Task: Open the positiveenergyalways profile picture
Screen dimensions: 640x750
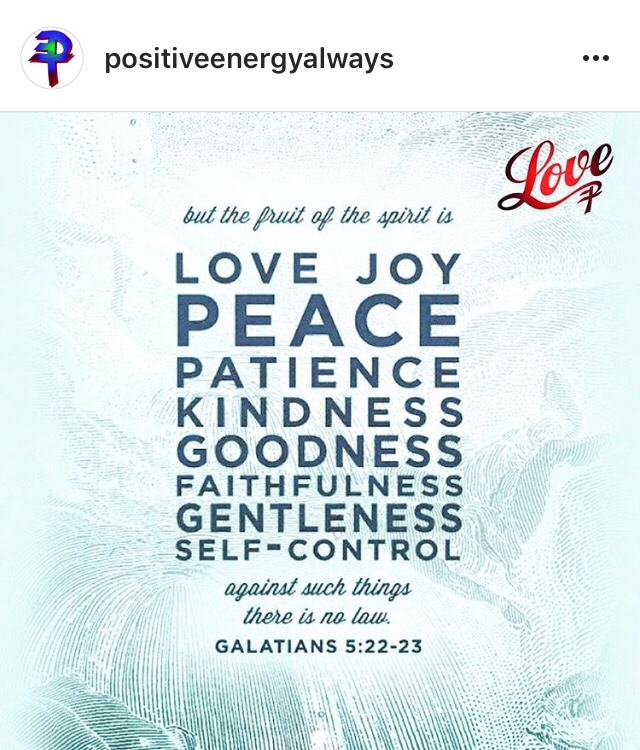Action: [x=50, y=58]
